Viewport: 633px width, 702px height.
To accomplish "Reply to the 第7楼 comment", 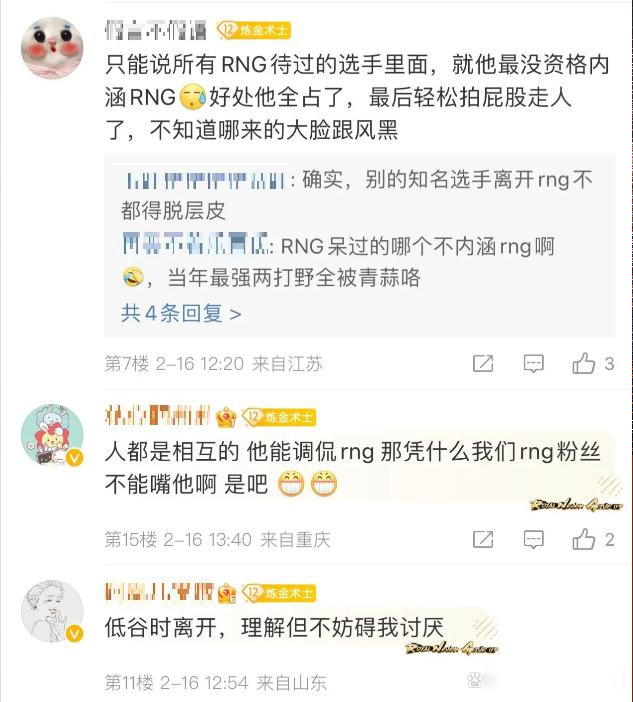I will (x=534, y=364).
